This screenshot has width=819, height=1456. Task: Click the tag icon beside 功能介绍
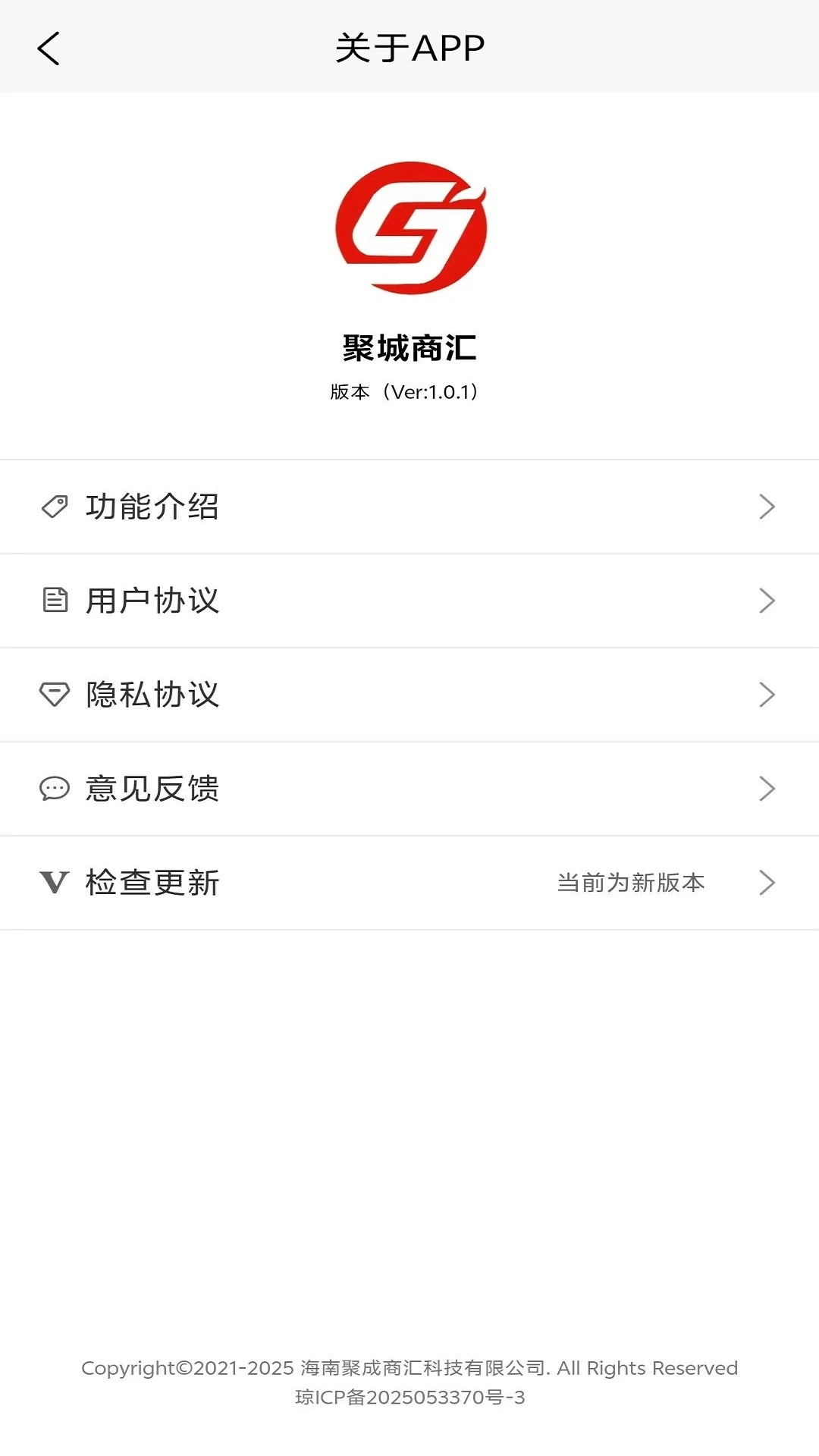click(x=54, y=507)
